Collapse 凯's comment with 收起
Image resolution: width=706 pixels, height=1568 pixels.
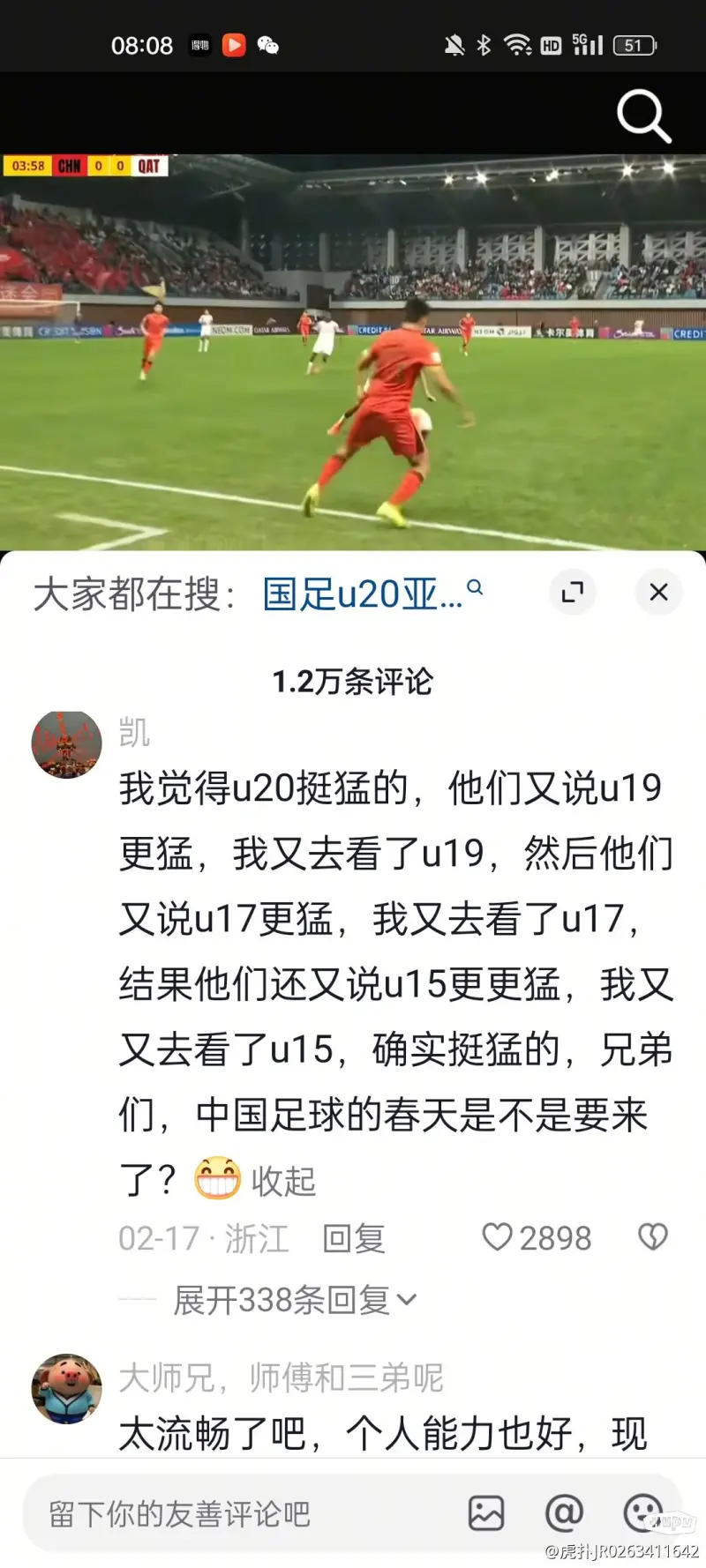[283, 1181]
